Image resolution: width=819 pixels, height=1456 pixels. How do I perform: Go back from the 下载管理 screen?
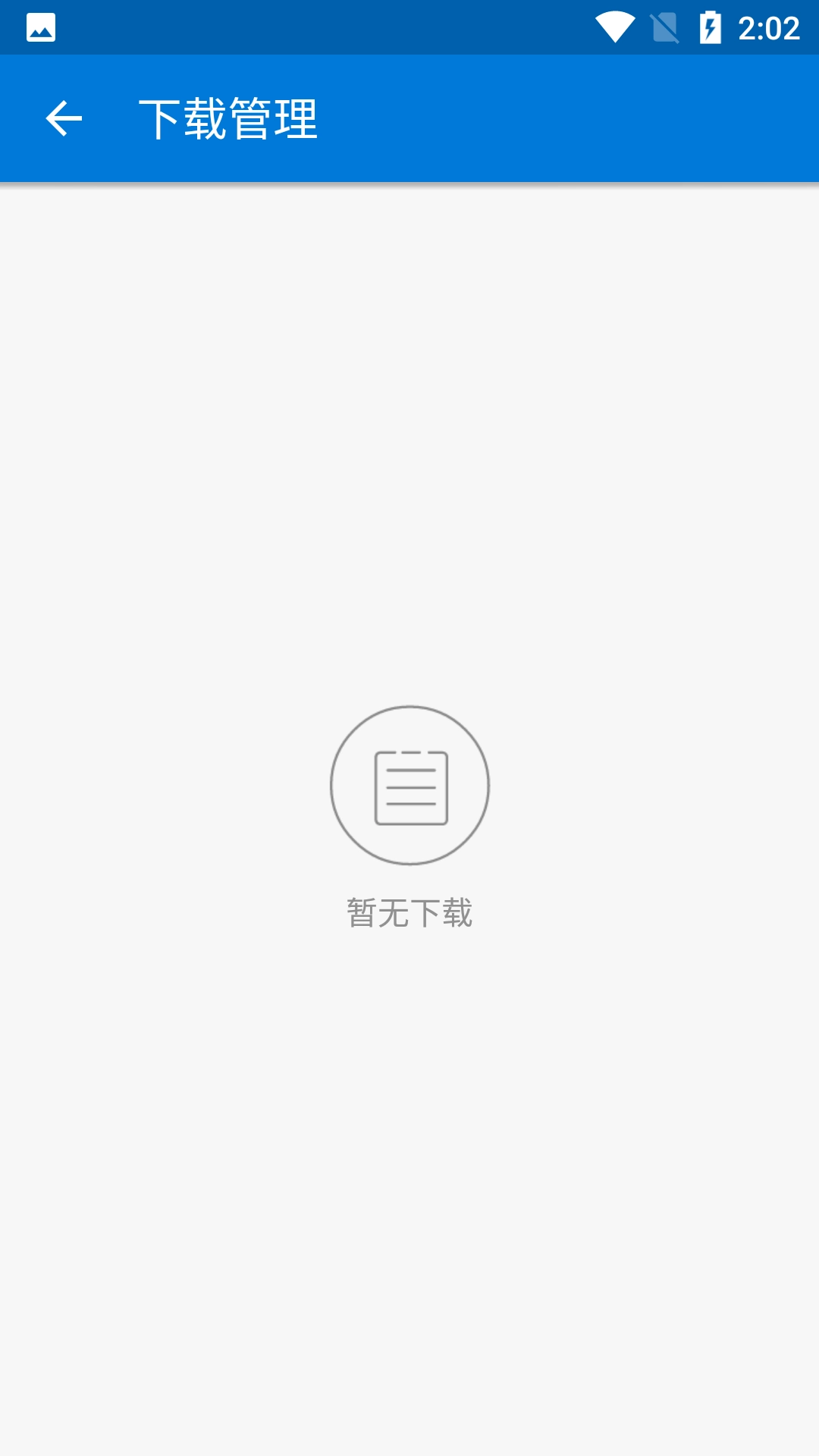pyautogui.click(x=64, y=119)
